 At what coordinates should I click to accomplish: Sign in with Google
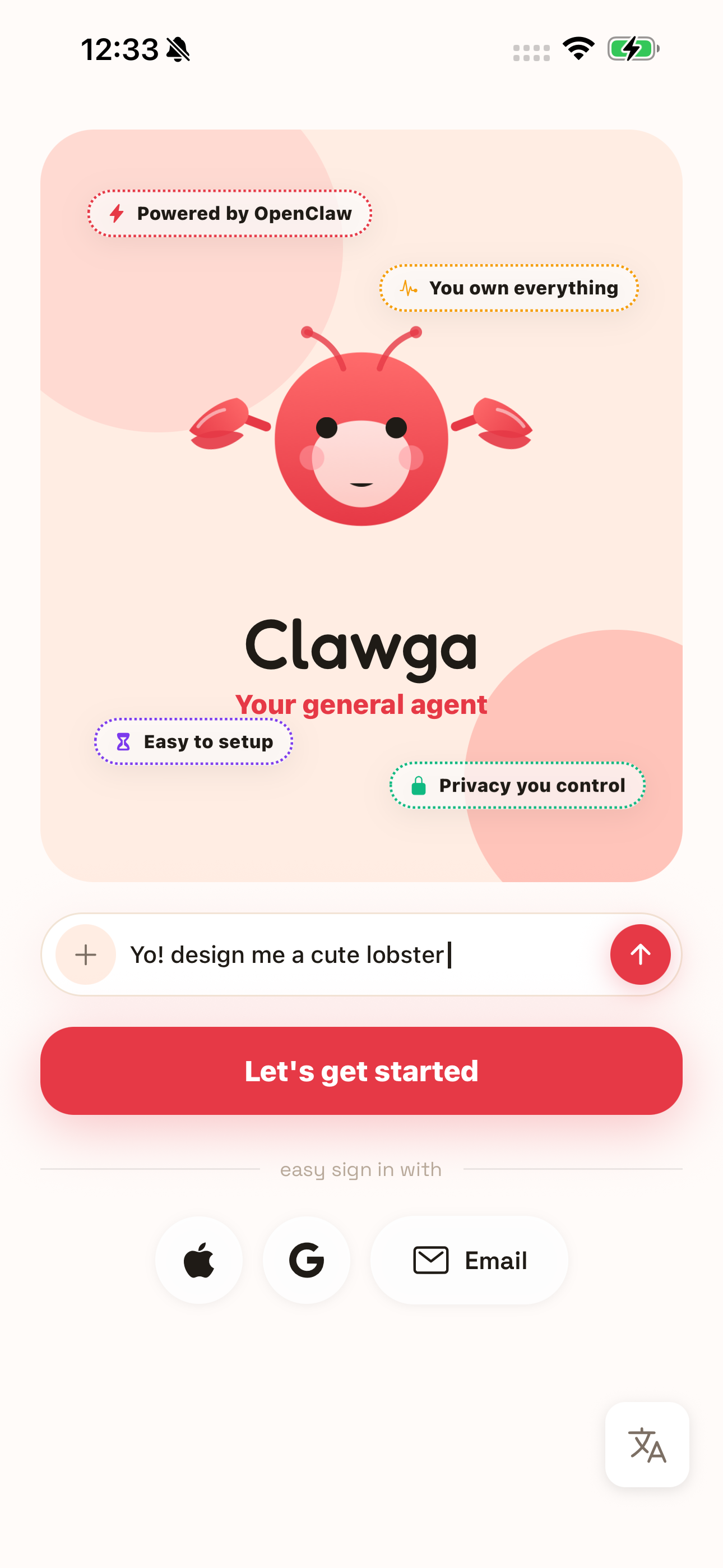[x=307, y=1260]
